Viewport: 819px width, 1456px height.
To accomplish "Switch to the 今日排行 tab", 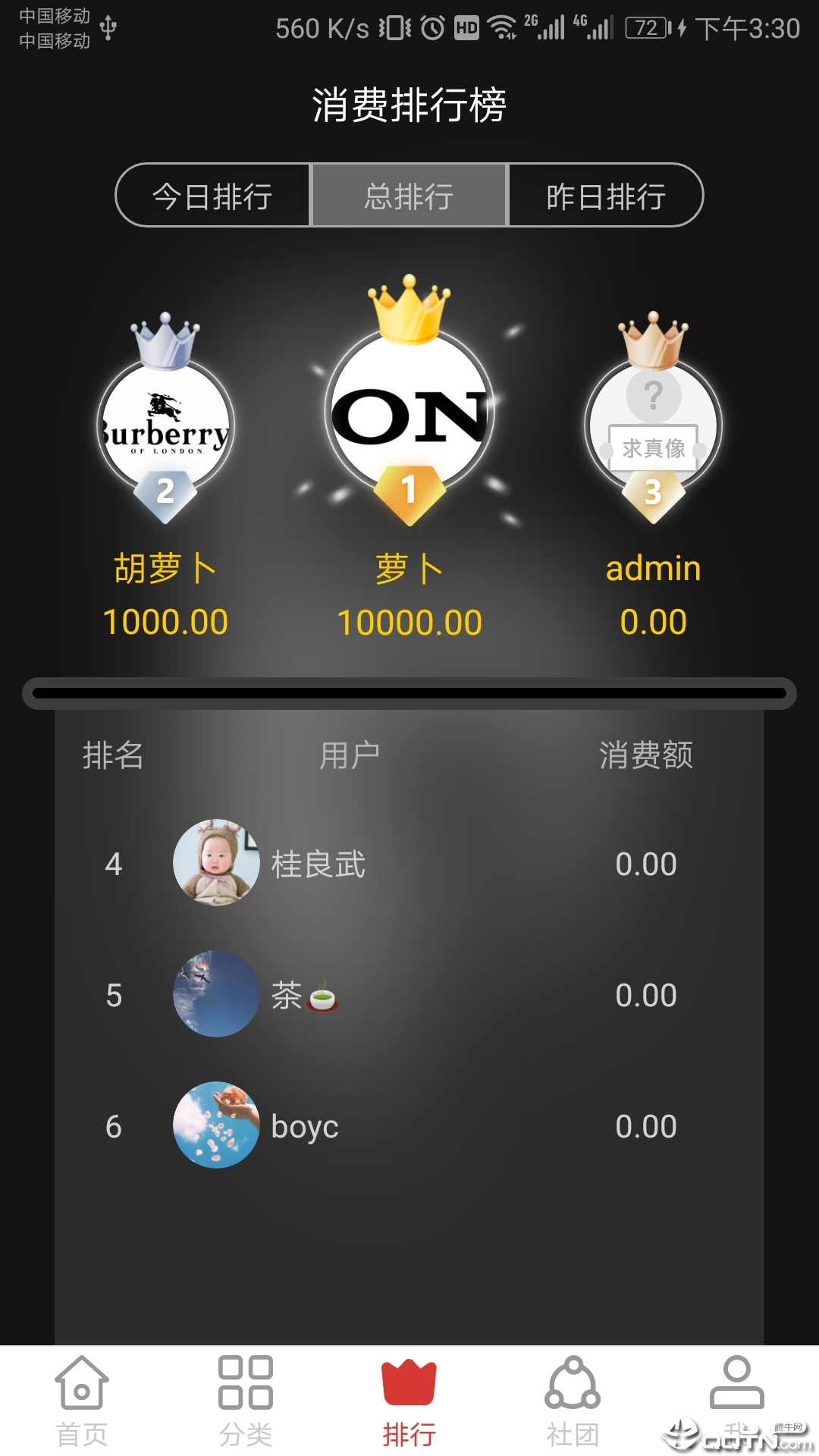I will [212, 196].
